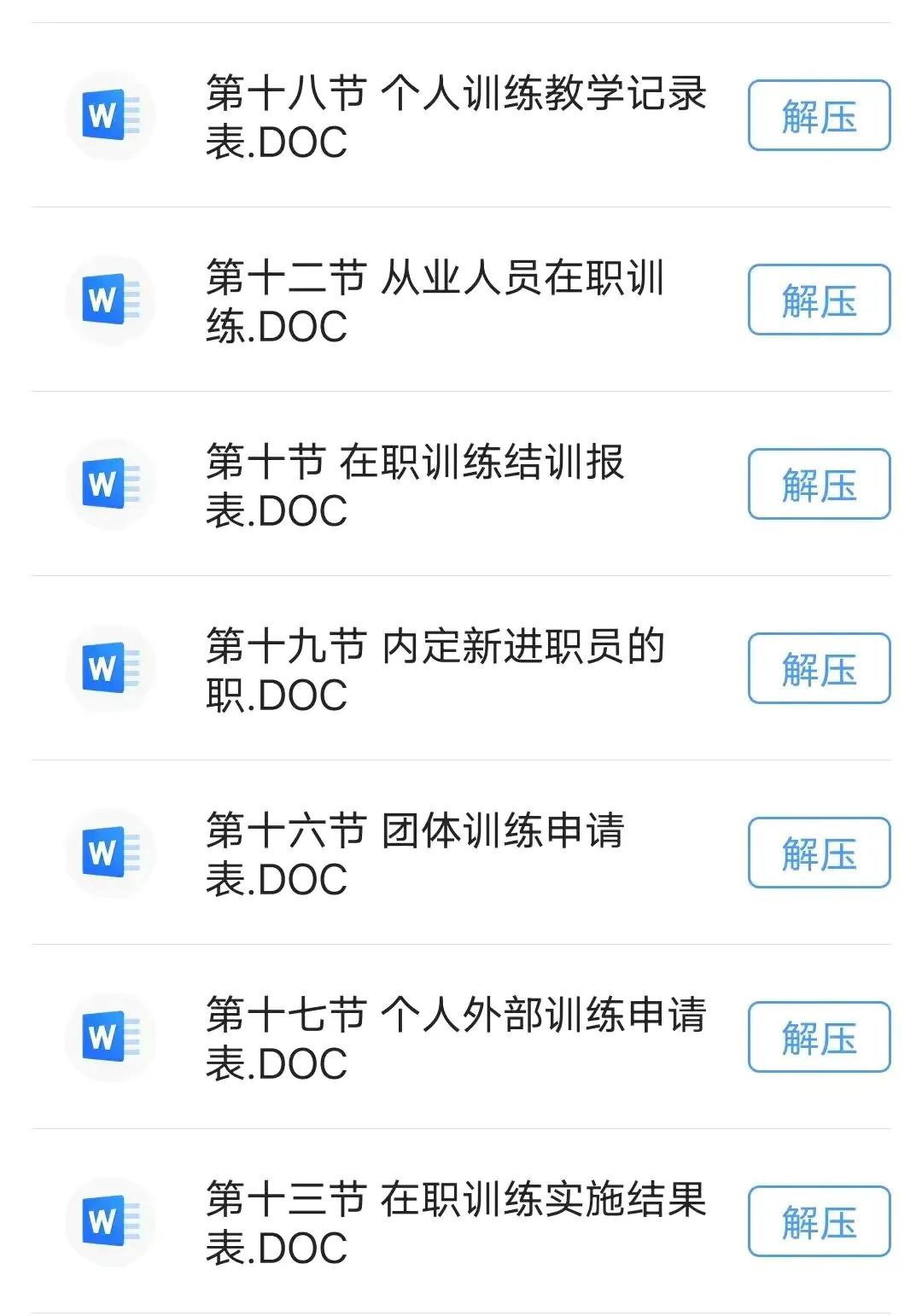922x1316 pixels.
Task: Click 解压 next to 第十二节 从业人员在职训练
Action: (x=817, y=299)
